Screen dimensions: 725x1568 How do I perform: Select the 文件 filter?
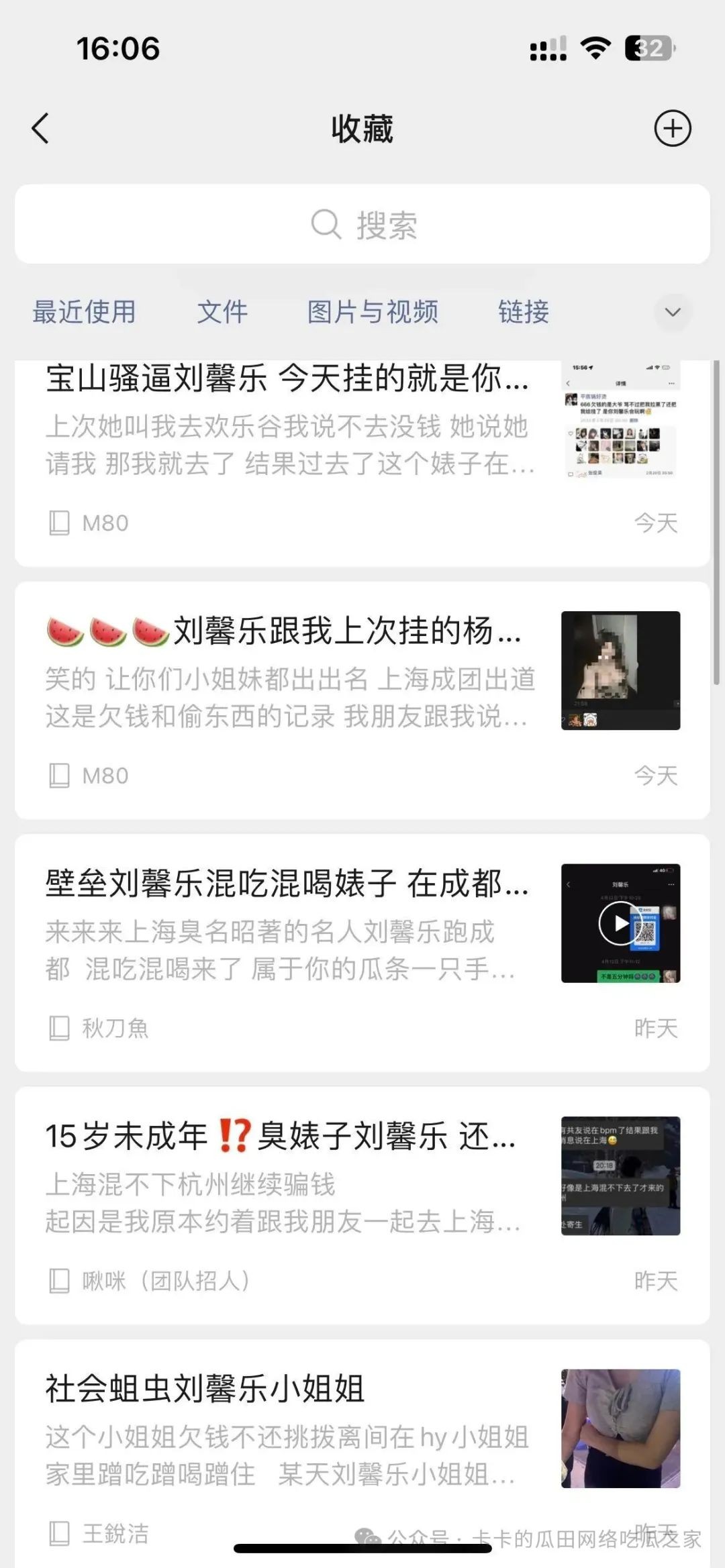(222, 312)
